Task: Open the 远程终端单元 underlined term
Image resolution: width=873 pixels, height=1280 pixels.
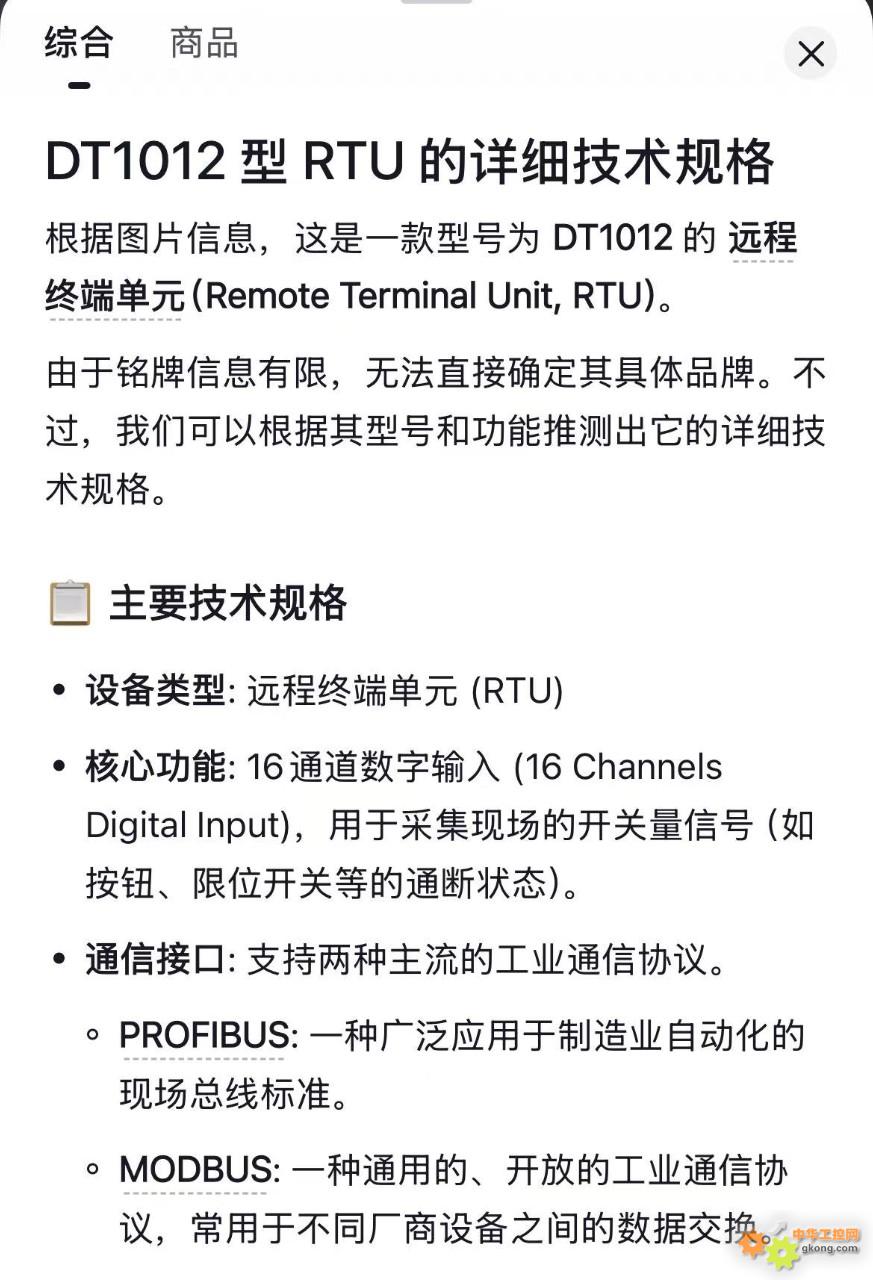Action: (x=115, y=296)
